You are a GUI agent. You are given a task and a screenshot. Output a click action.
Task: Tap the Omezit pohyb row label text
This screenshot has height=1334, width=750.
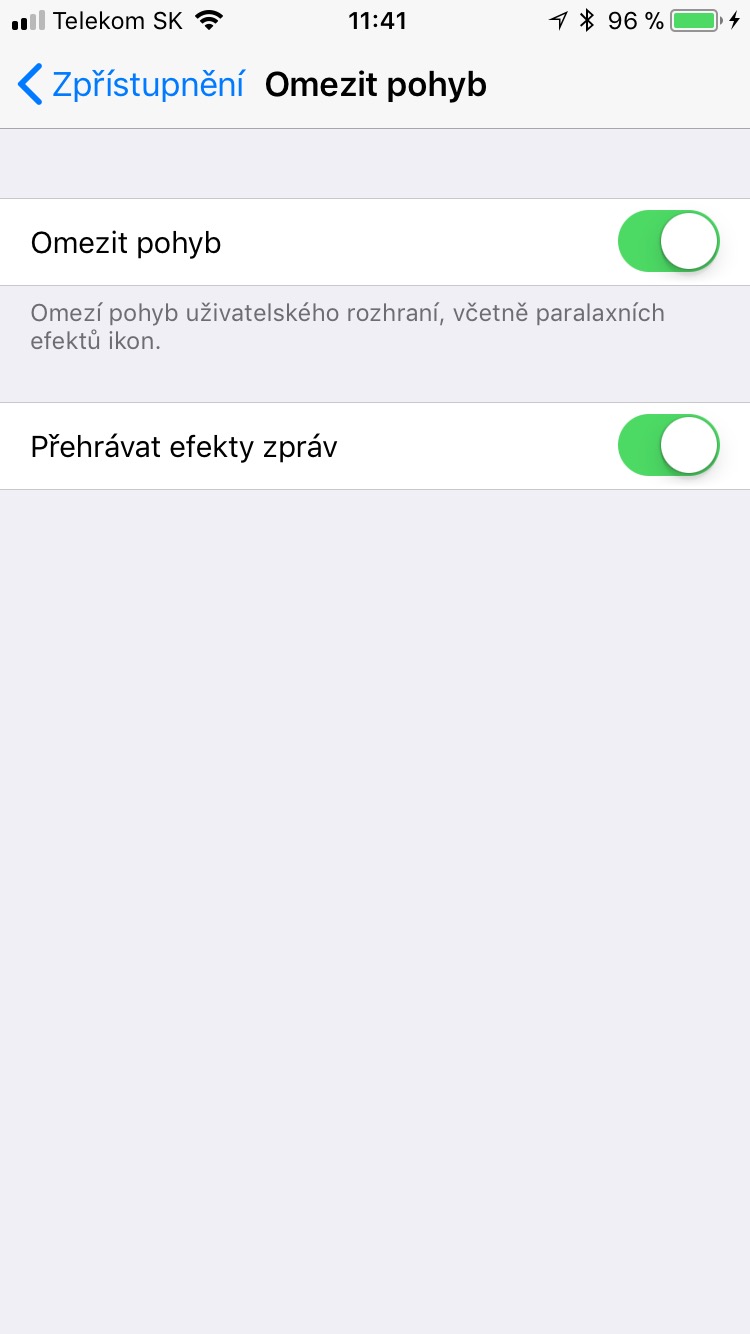[x=125, y=241]
